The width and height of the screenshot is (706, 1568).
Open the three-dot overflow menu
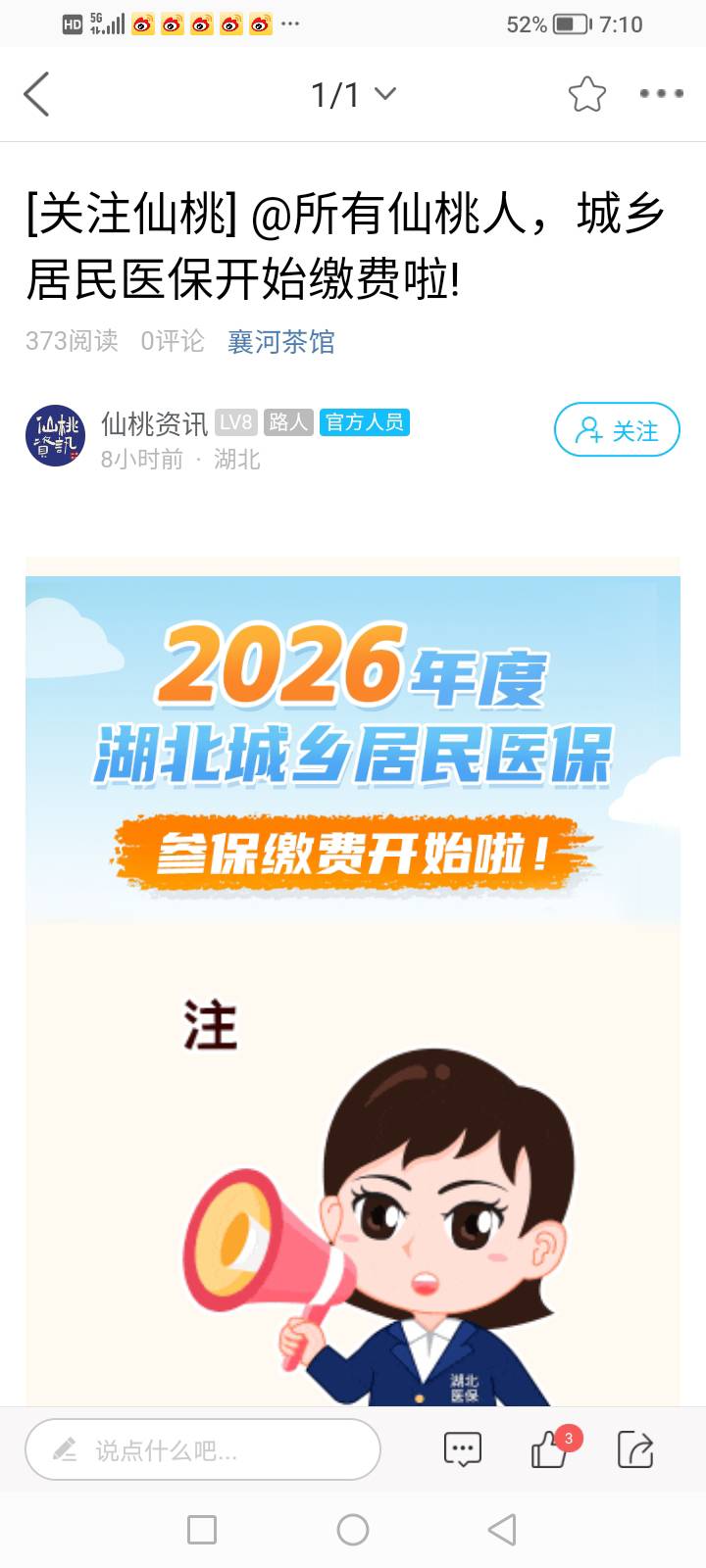coord(661,94)
